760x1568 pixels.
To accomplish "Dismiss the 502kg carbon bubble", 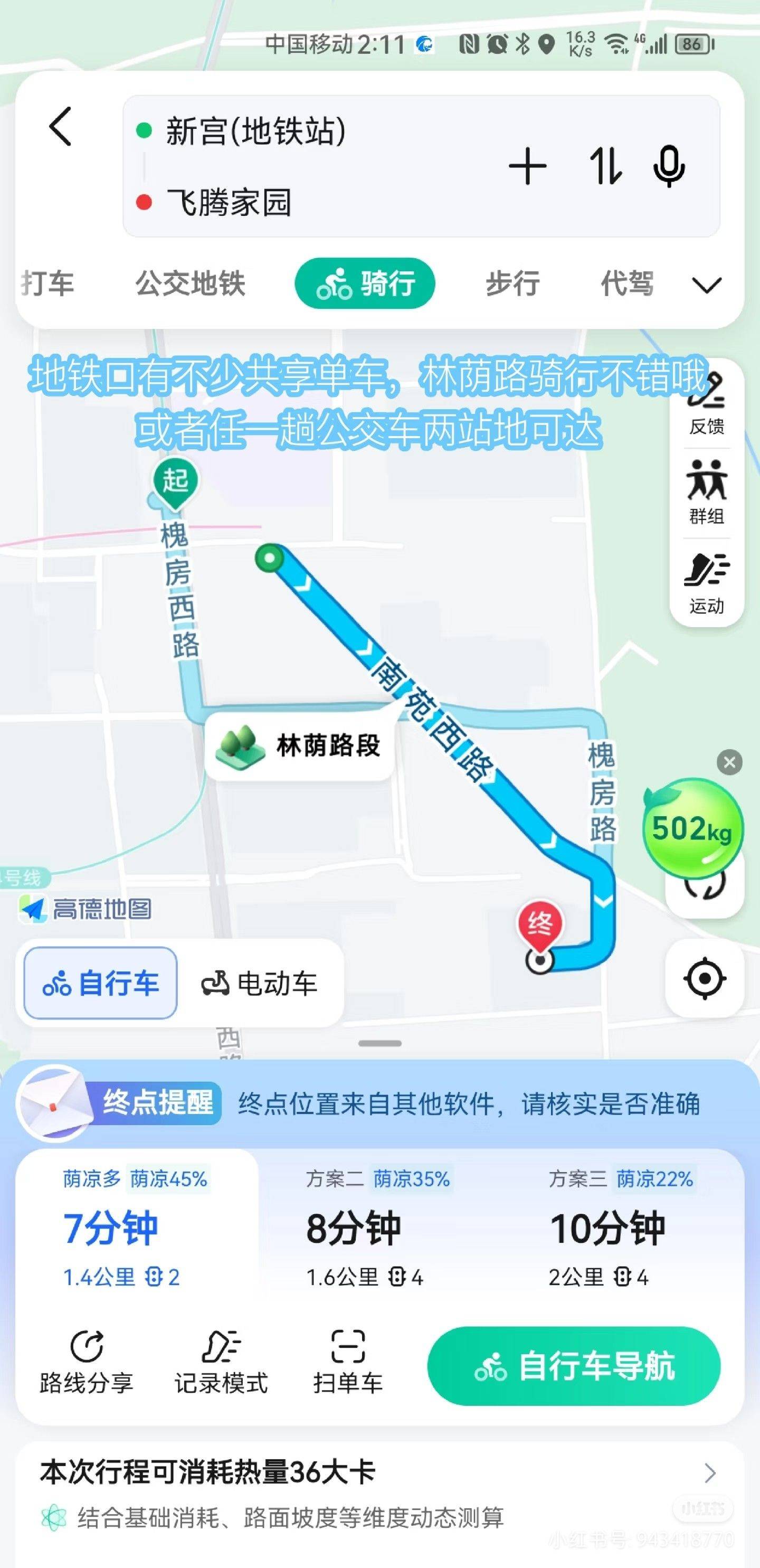I will coord(729,762).
